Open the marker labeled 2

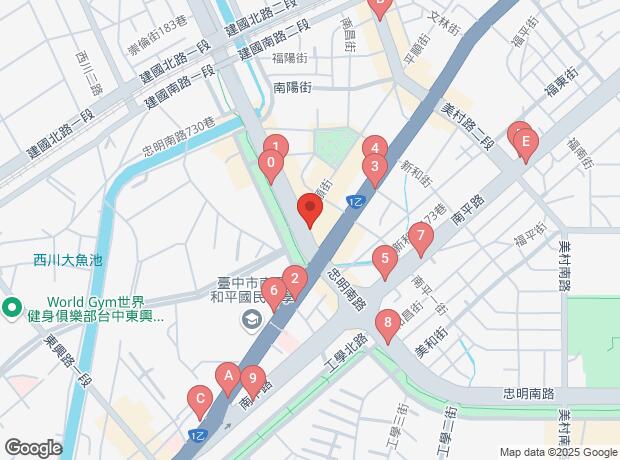pyautogui.click(x=294, y=278)
